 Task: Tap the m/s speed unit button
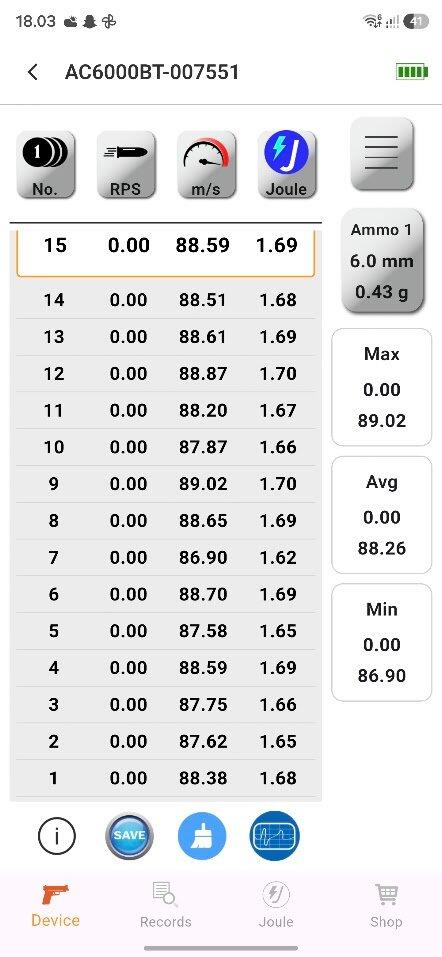coord(206,165)
